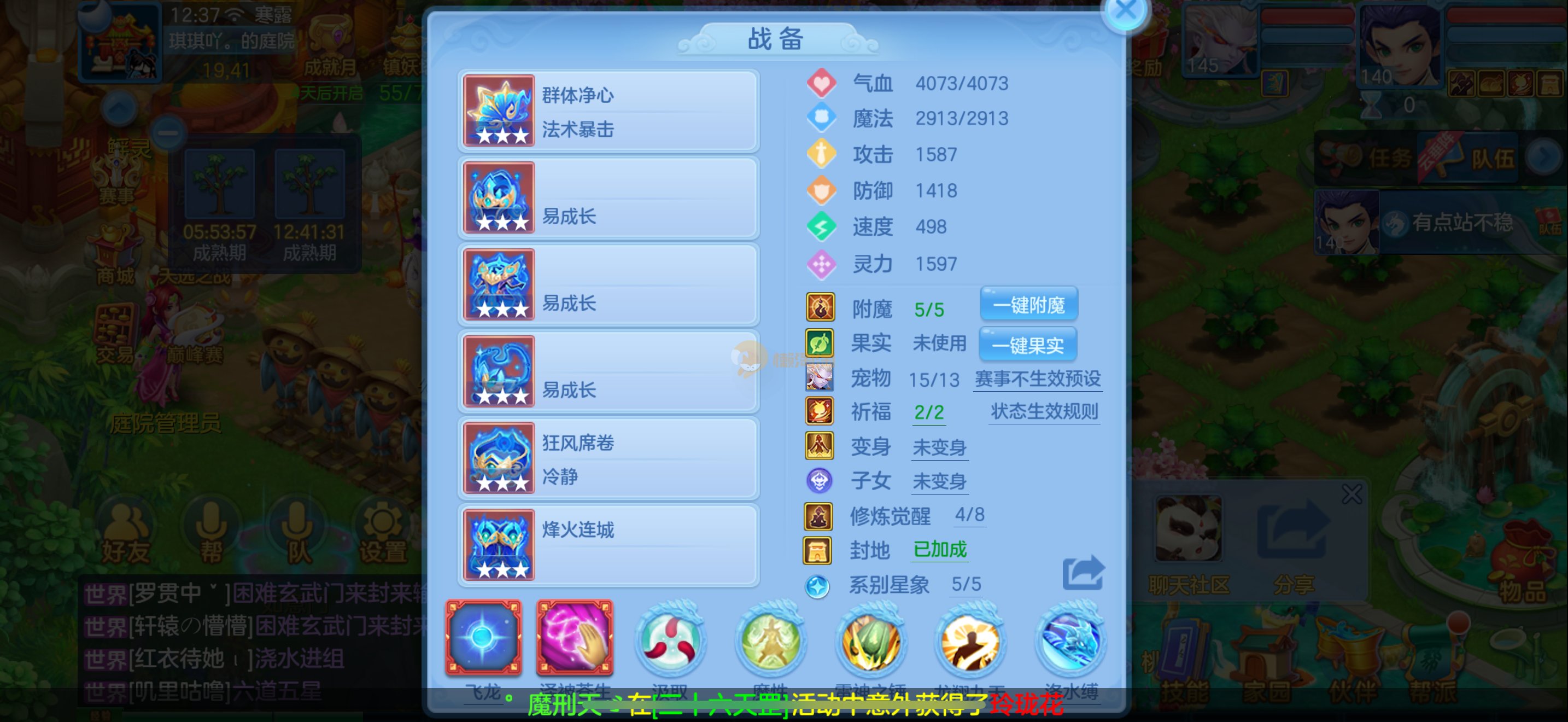
Task: Open 祈福 2/2 details
Action: pyautogui.click(x=928, y=412)
